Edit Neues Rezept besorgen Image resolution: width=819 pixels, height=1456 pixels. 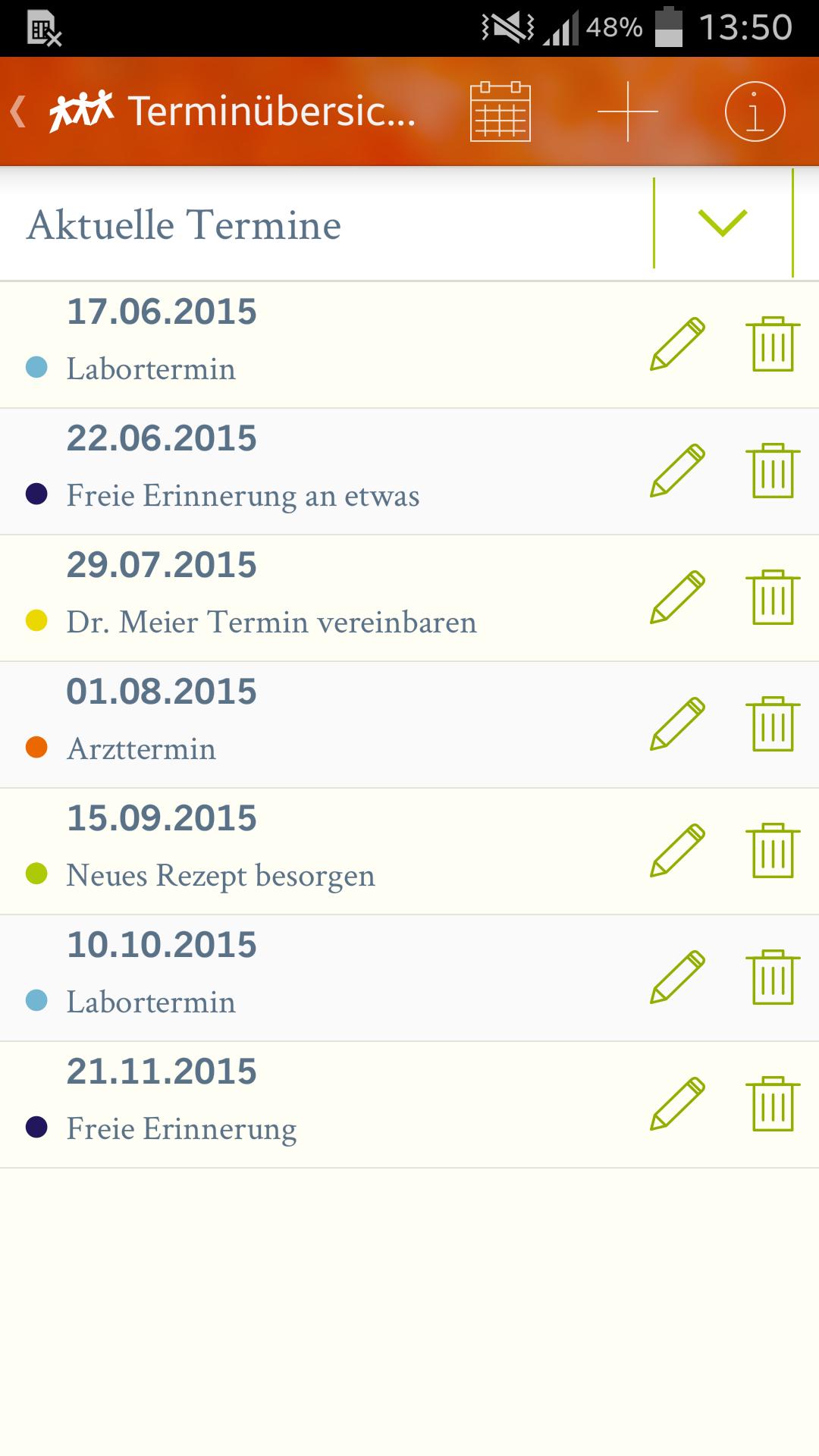click(678, 851)
